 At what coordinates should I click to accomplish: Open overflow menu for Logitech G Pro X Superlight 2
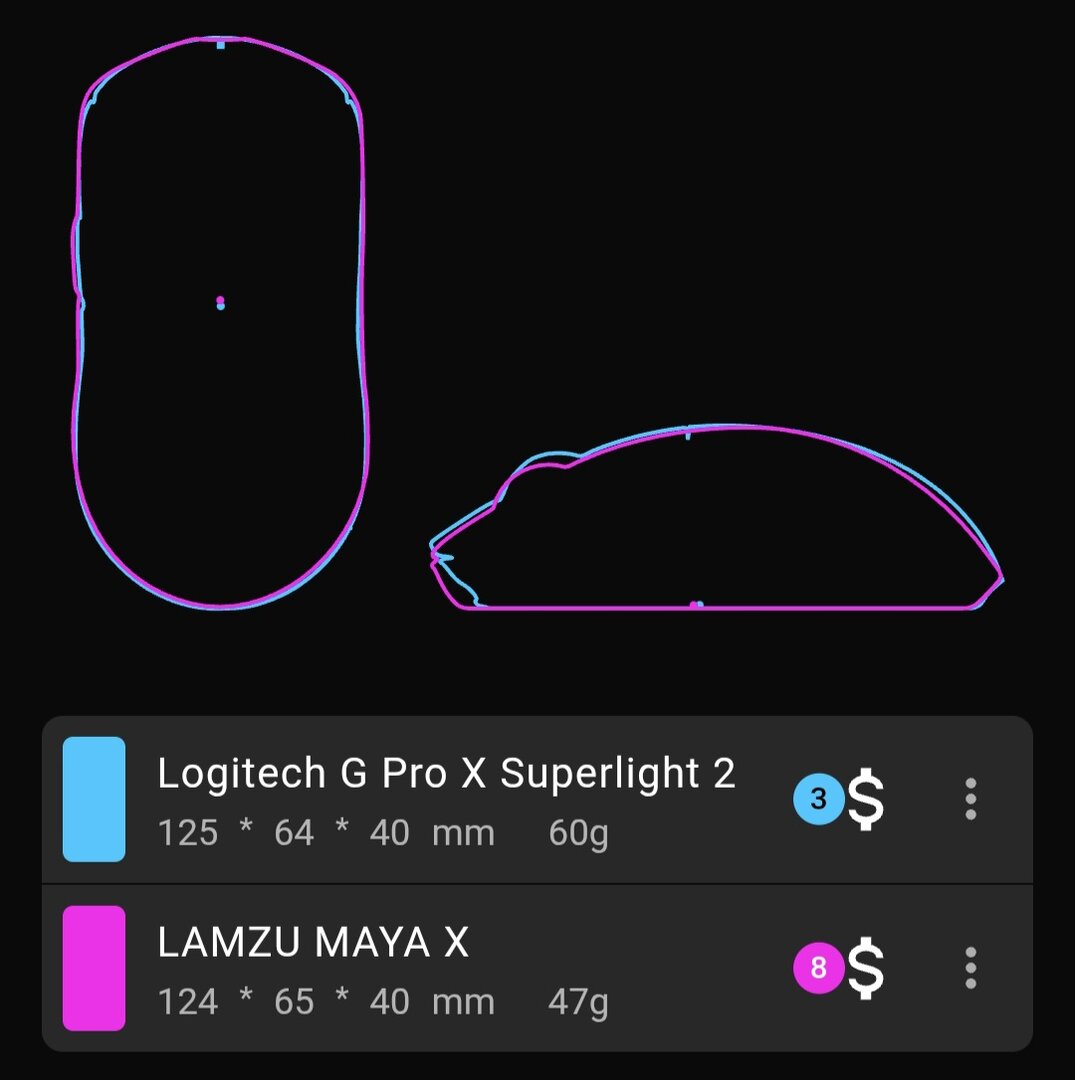tap(970, 799)
